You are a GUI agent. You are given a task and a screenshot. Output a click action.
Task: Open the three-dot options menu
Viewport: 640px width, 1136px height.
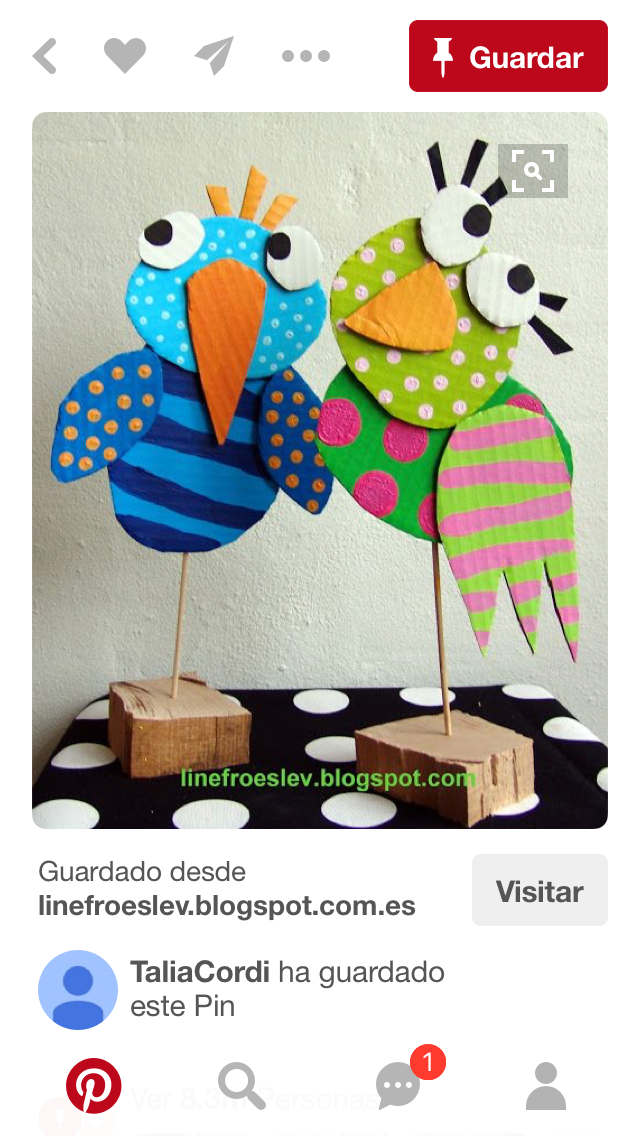[x=305, y=56]
